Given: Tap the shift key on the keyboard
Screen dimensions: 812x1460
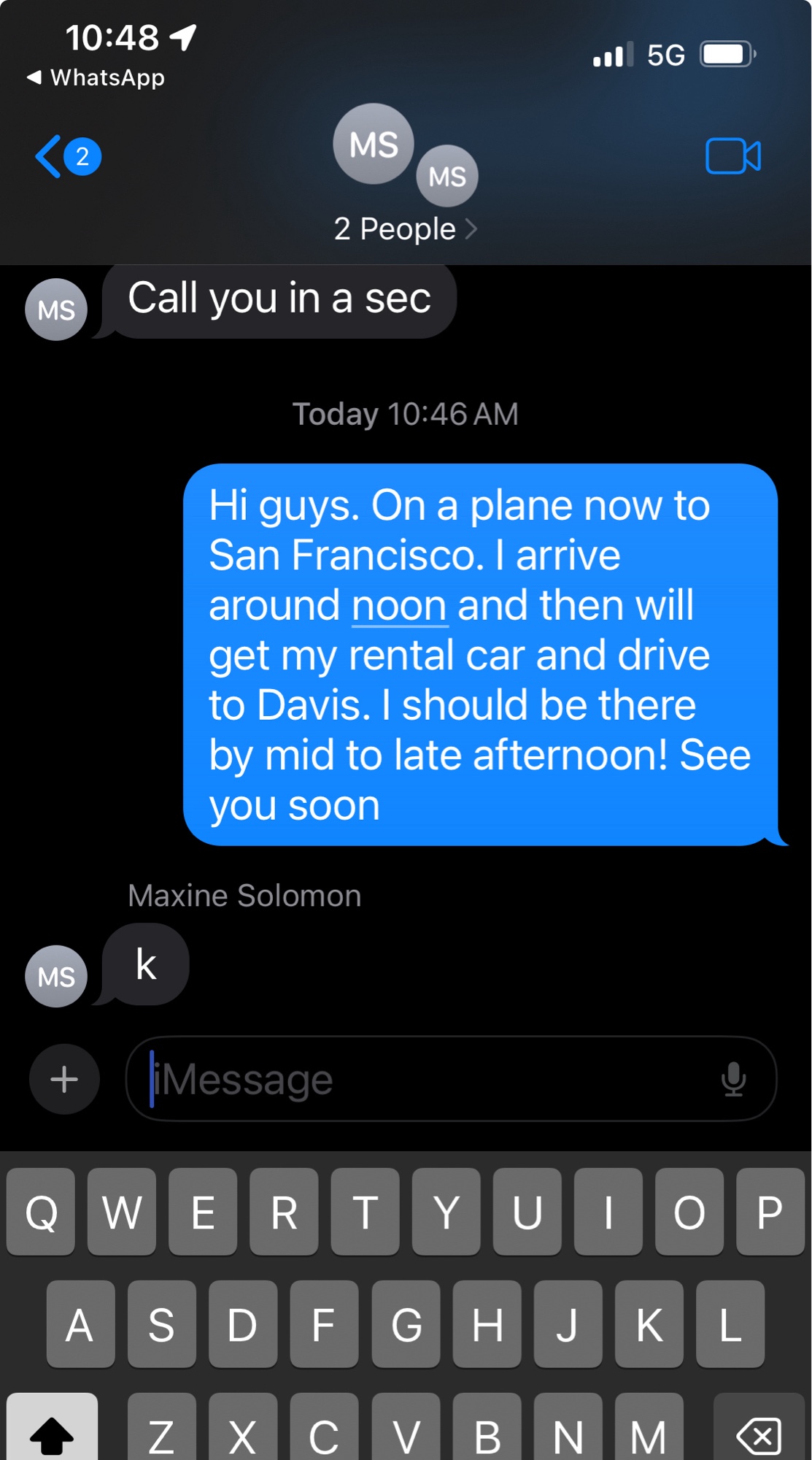Looking at the screenshot, I should pos(53,1432).
